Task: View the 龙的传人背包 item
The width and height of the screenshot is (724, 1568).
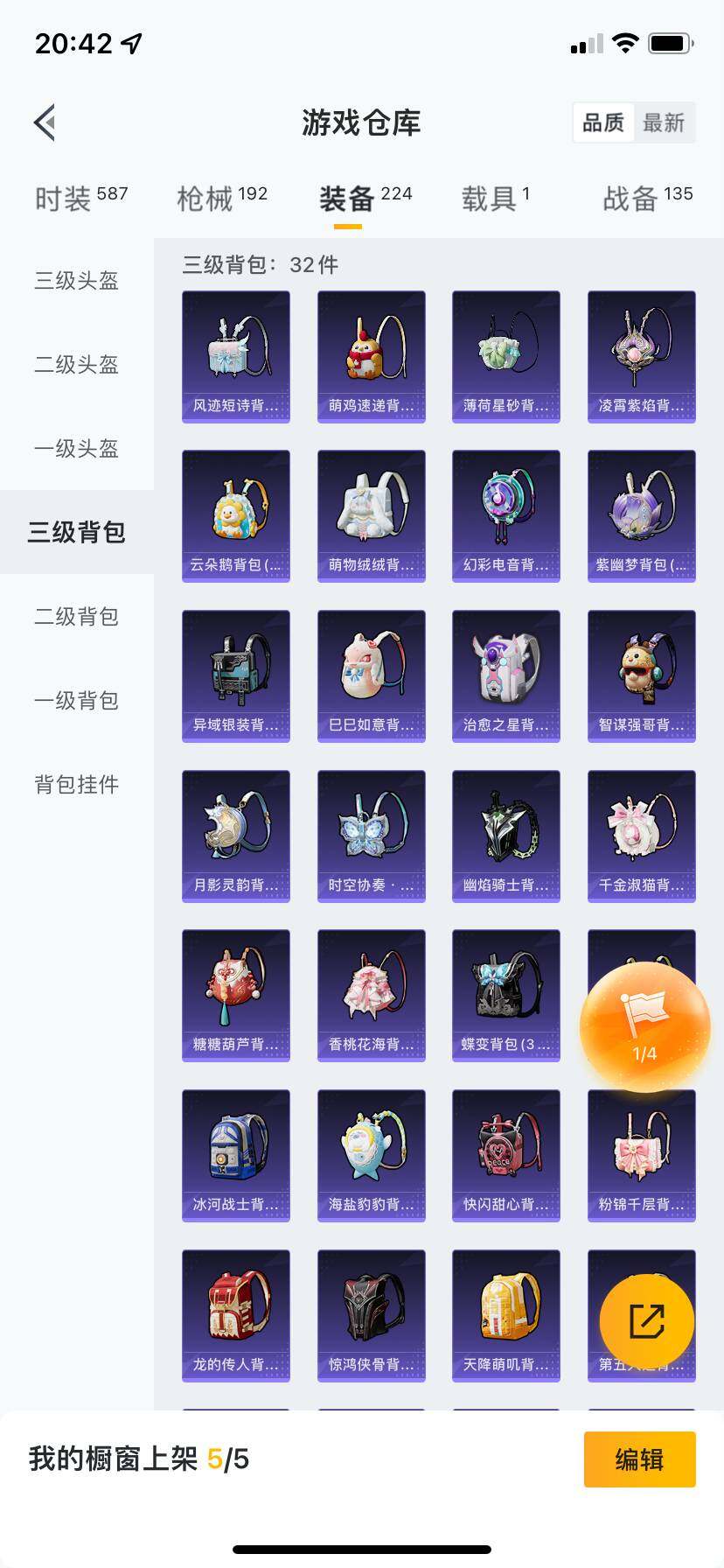Action: pyautogui.click(x=235, y=1316)
